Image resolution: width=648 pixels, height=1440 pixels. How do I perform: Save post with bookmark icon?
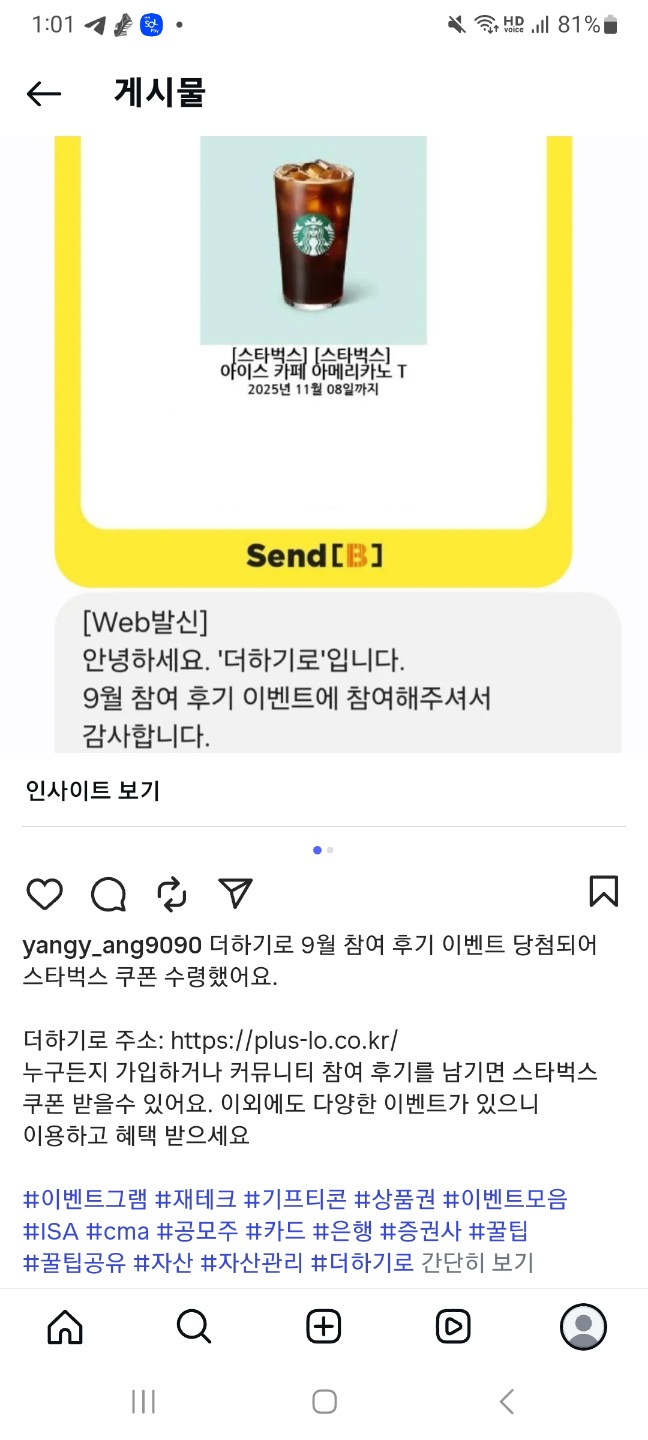[604, 891]
